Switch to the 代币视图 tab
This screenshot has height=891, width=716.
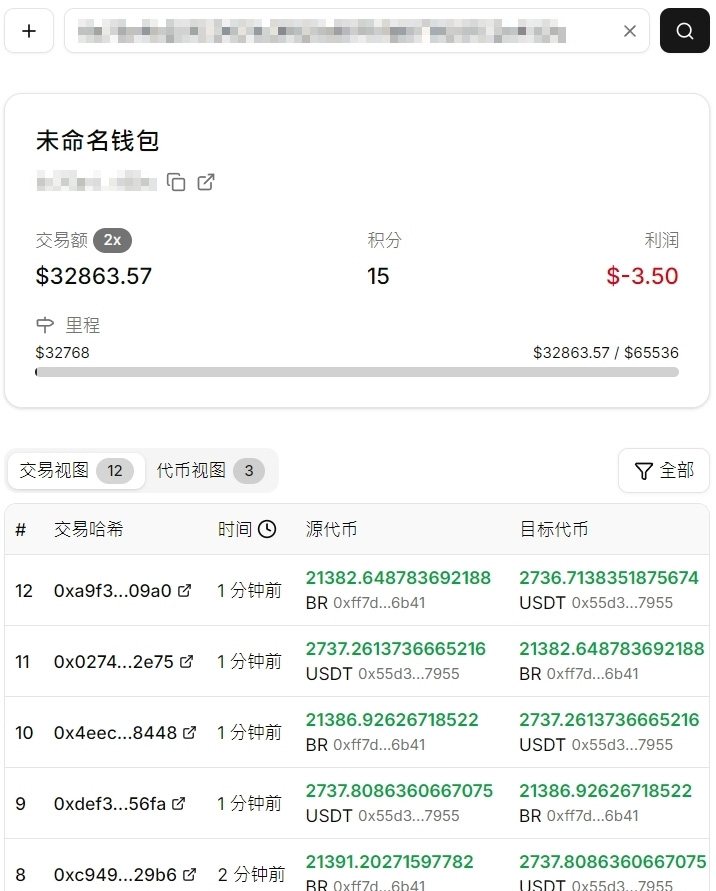pos(210,470)
